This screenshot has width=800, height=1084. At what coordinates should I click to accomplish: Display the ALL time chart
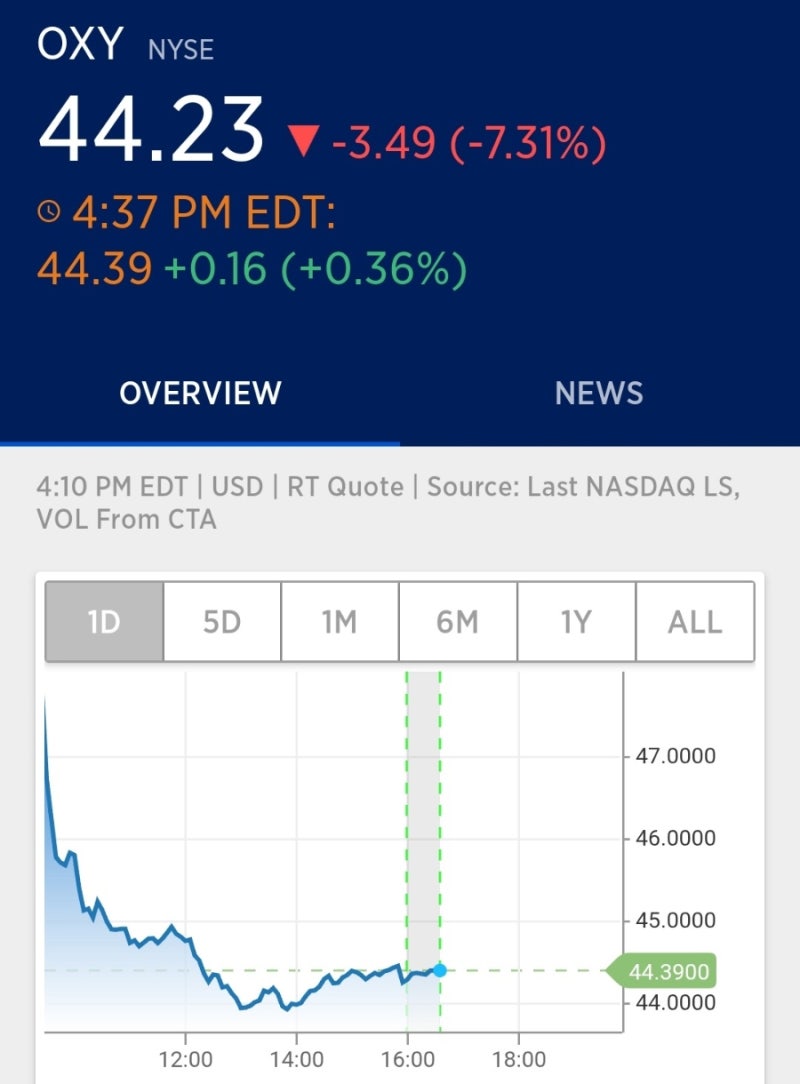tap(695, 622)
